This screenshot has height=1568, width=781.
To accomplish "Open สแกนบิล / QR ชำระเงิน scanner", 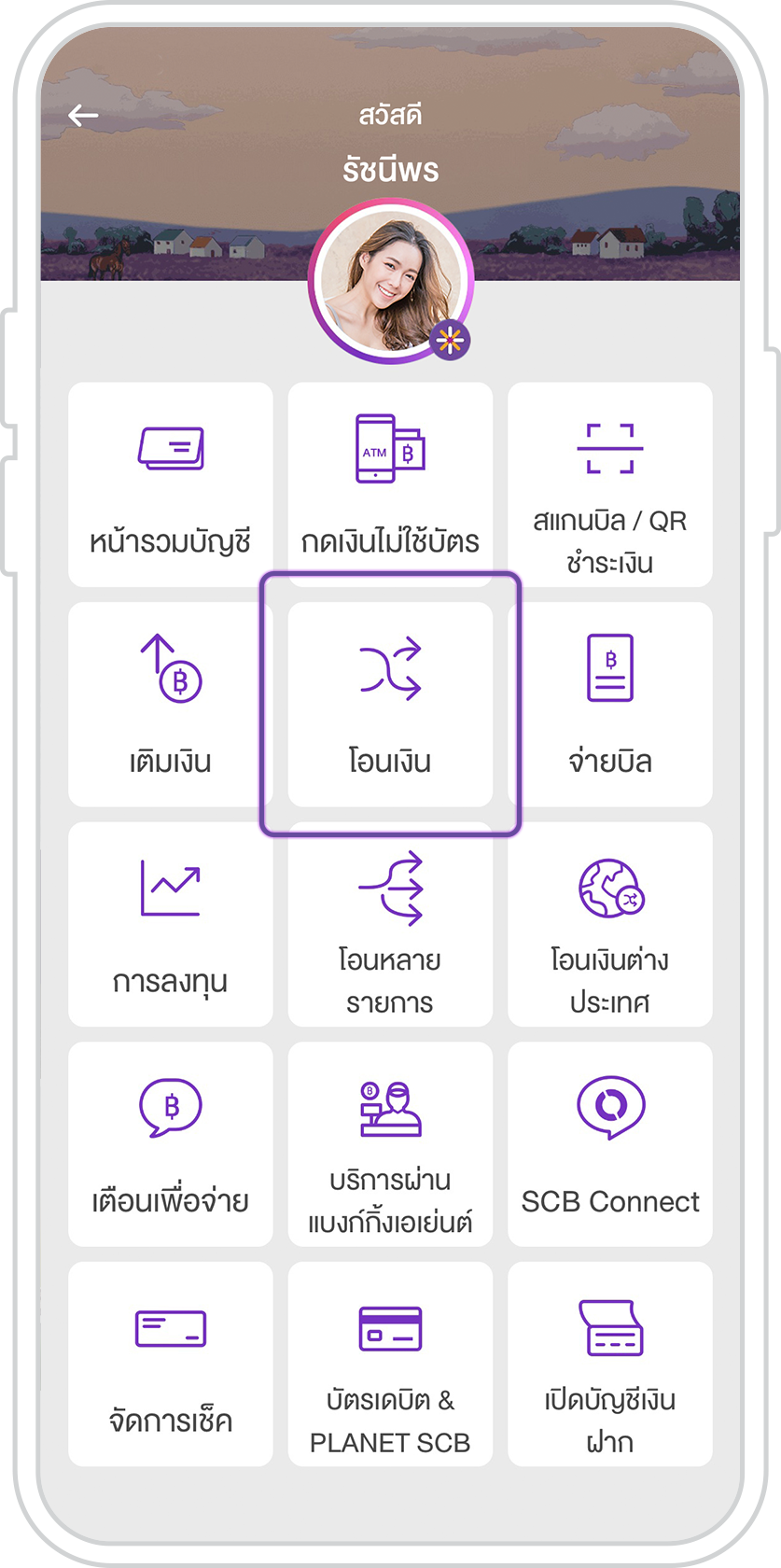I will pyautogui.click(x=610, y=484).
